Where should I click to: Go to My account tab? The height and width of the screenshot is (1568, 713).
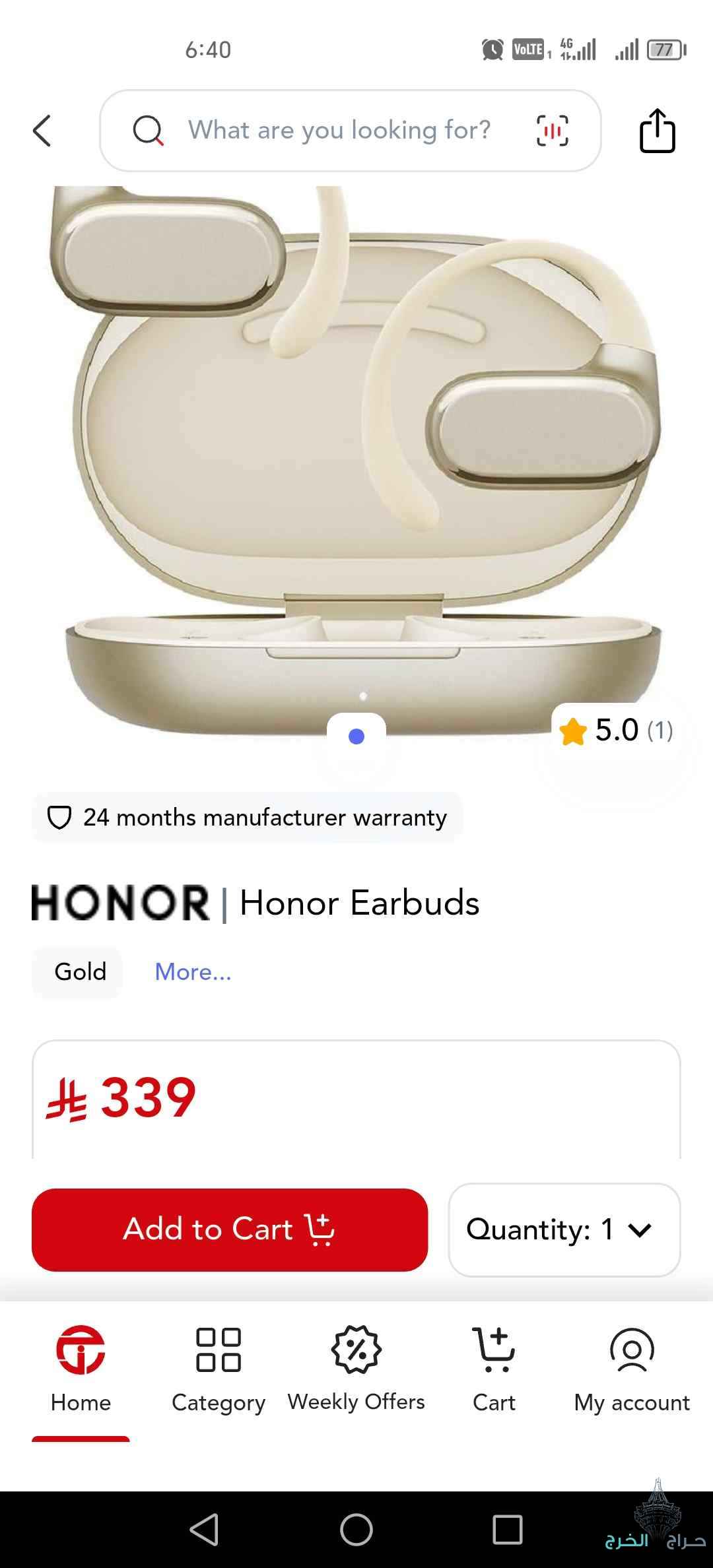tap(632, 1370)
